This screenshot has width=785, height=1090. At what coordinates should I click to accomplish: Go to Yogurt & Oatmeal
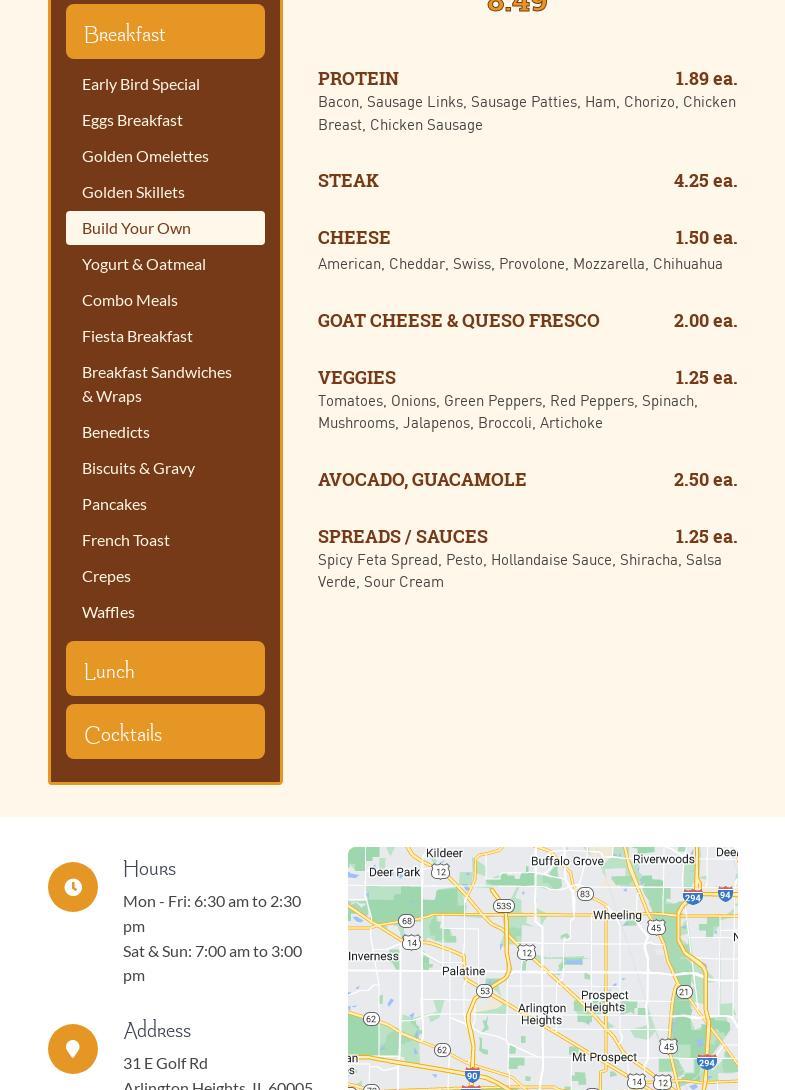pyautogui.click(x=144, y=264)
